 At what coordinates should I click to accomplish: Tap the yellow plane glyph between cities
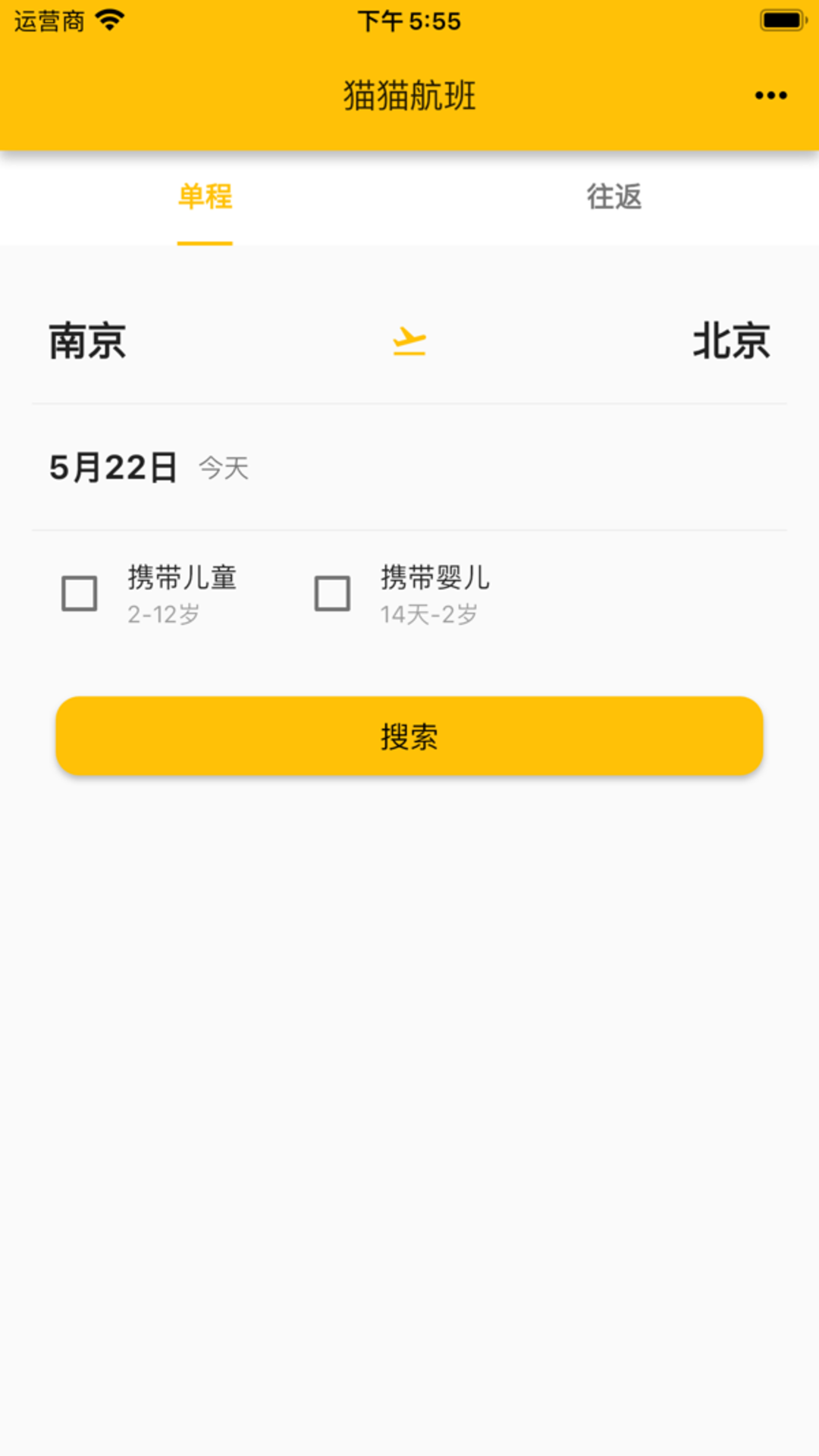(x=409, y=341)
